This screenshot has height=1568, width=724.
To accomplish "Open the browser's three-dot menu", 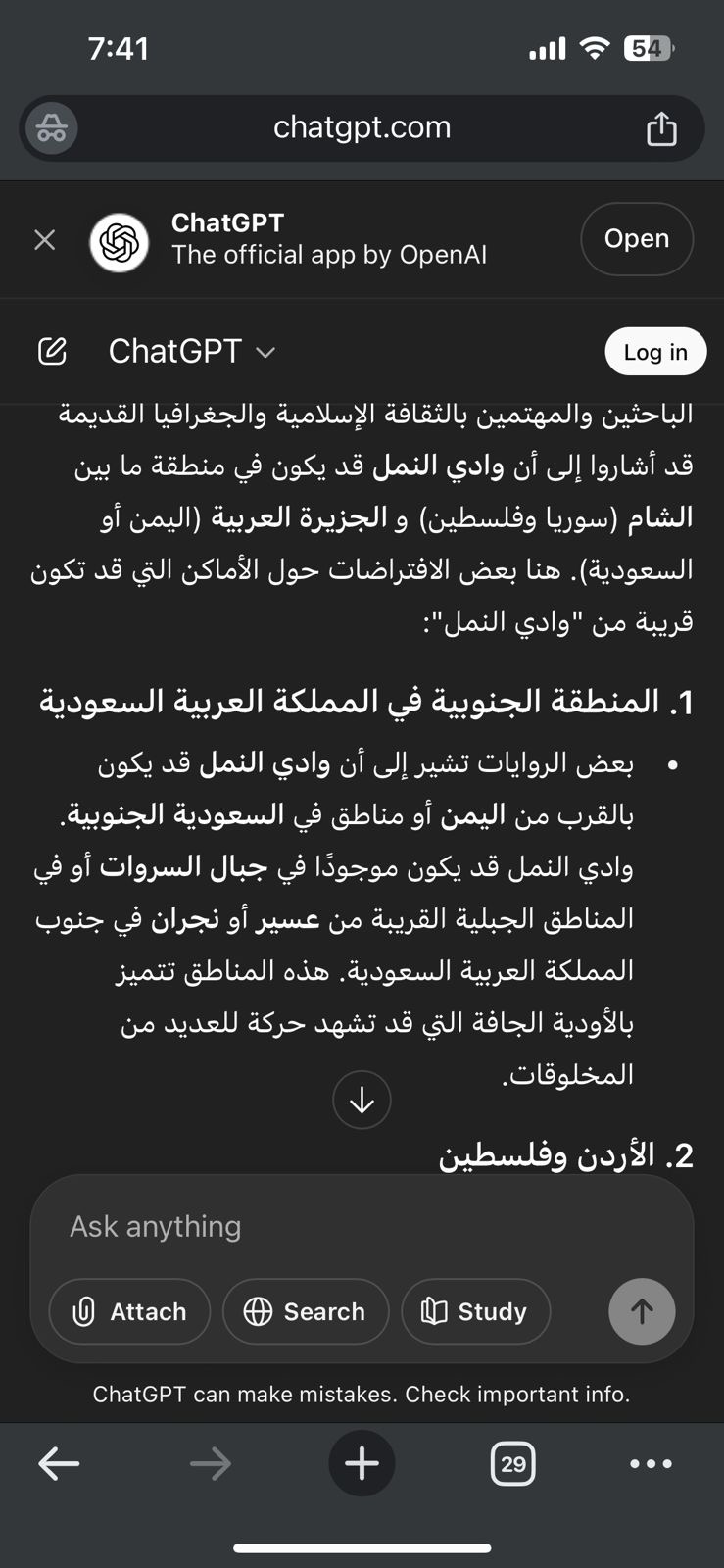I will click(x=651, y=1464).
